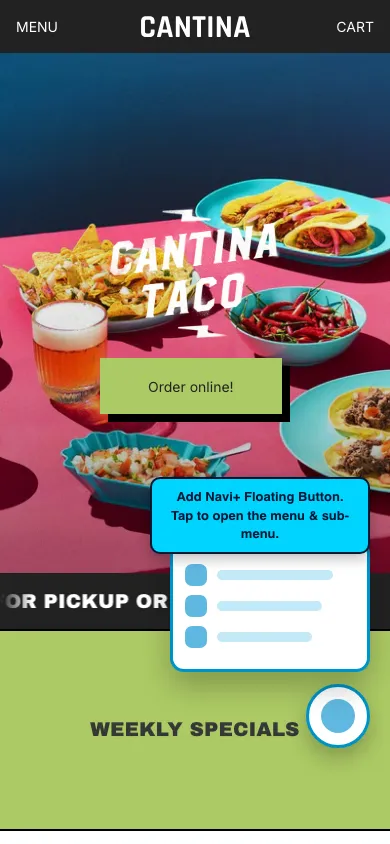Open the MENU in the header
Screen dimensions: 390x844
pyautogui.click(x=37, y=27)
